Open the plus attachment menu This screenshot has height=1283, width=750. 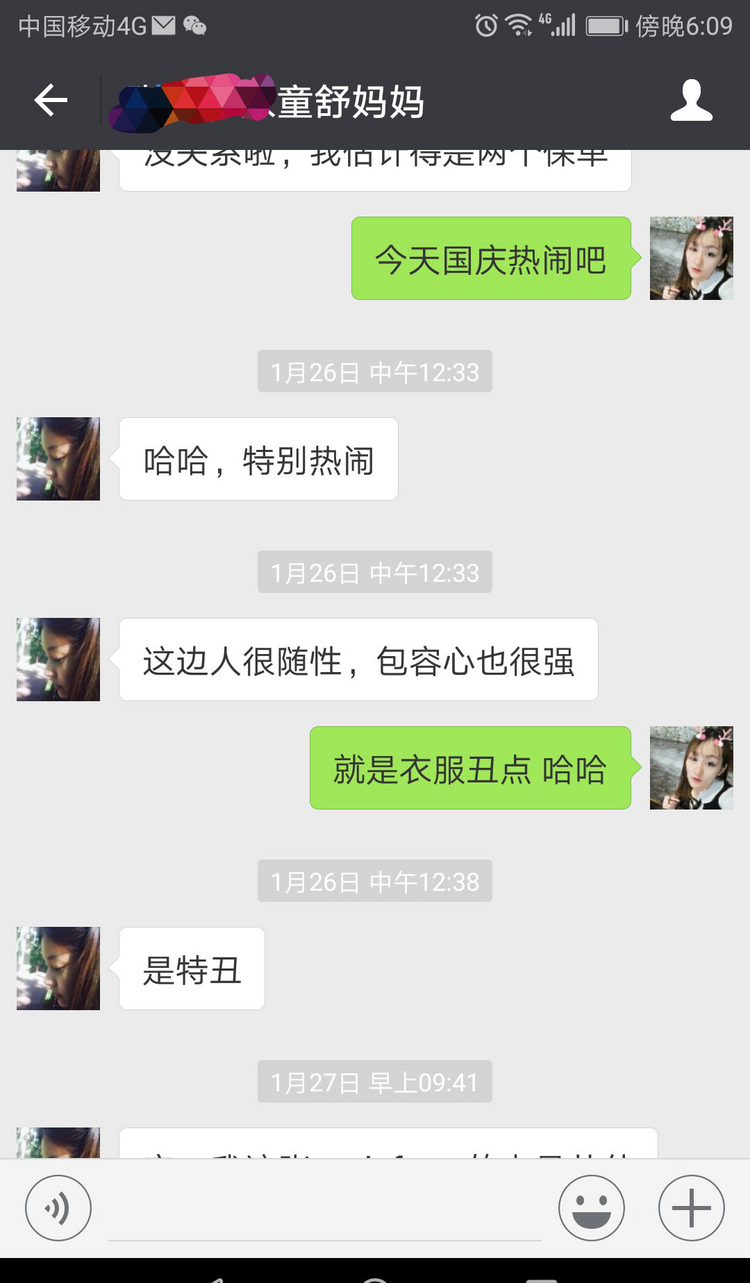tap(691, 1209)
